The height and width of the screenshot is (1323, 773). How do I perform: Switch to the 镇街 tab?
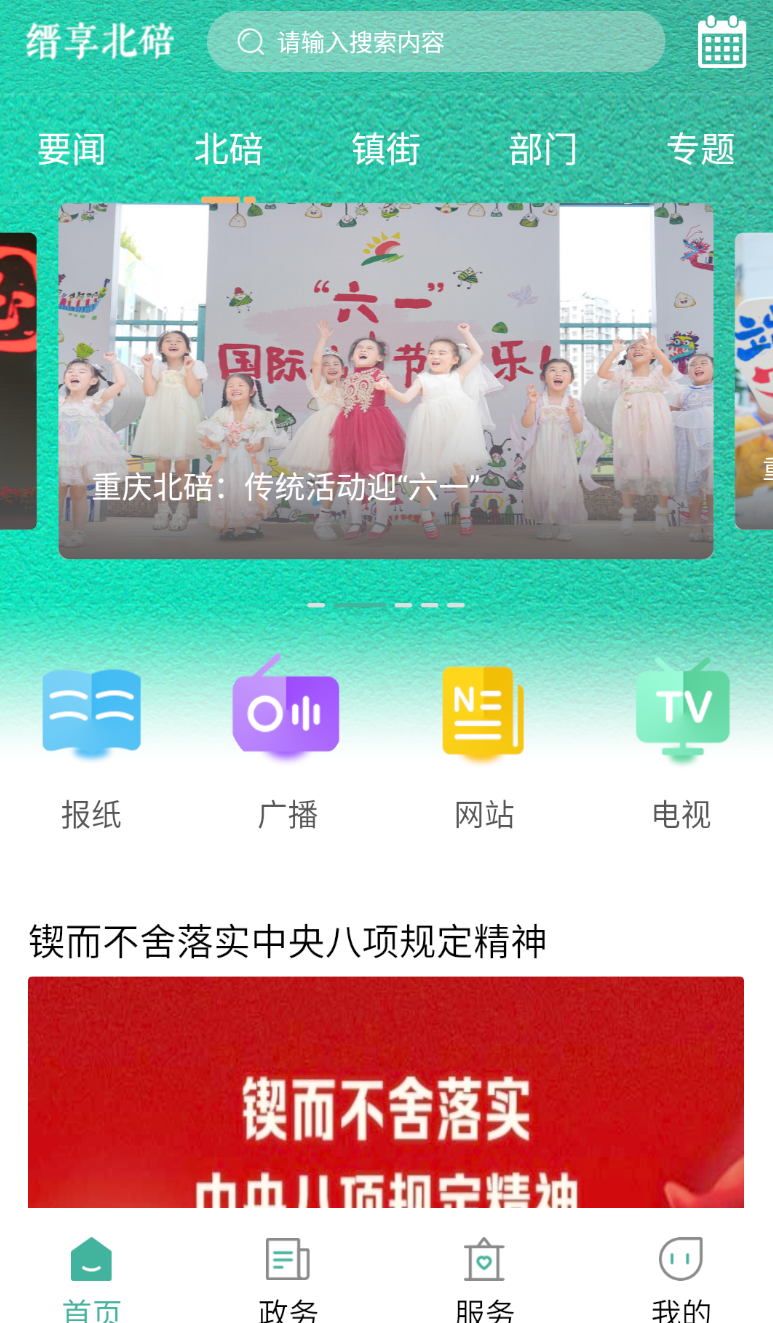[386, 149]
